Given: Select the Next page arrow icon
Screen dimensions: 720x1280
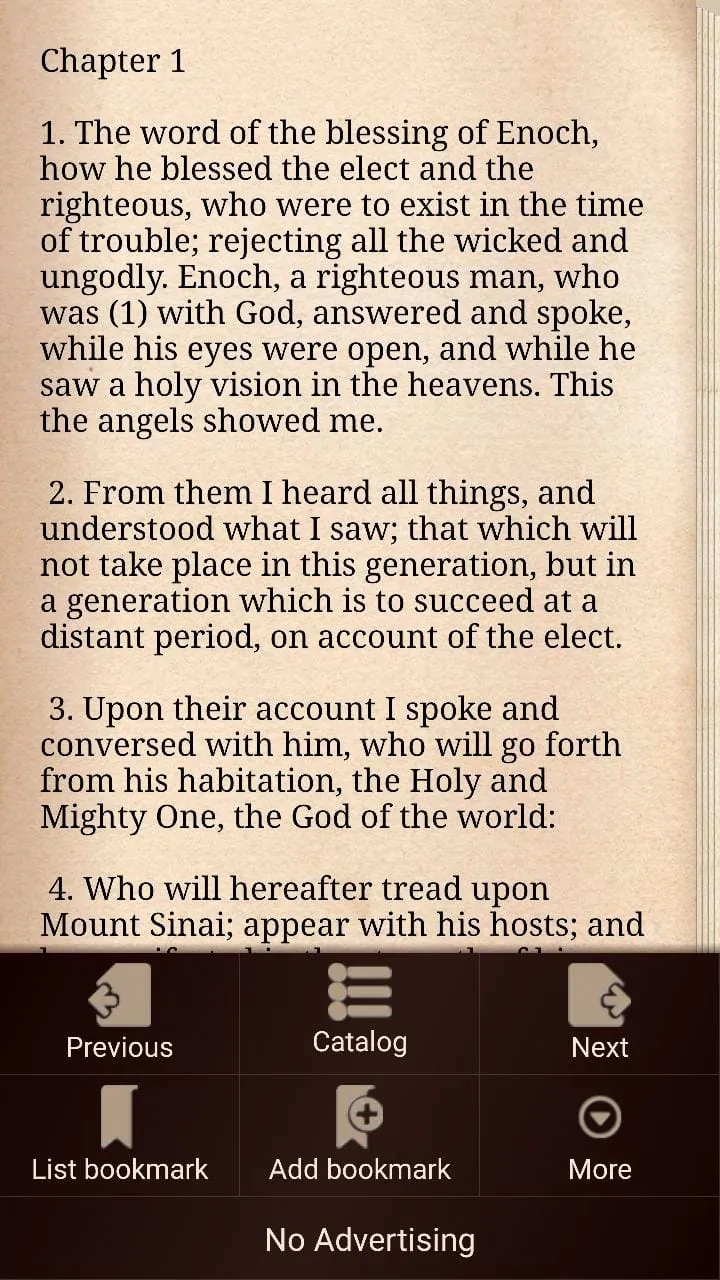Looking at the screenshot, I should (599, 996).
